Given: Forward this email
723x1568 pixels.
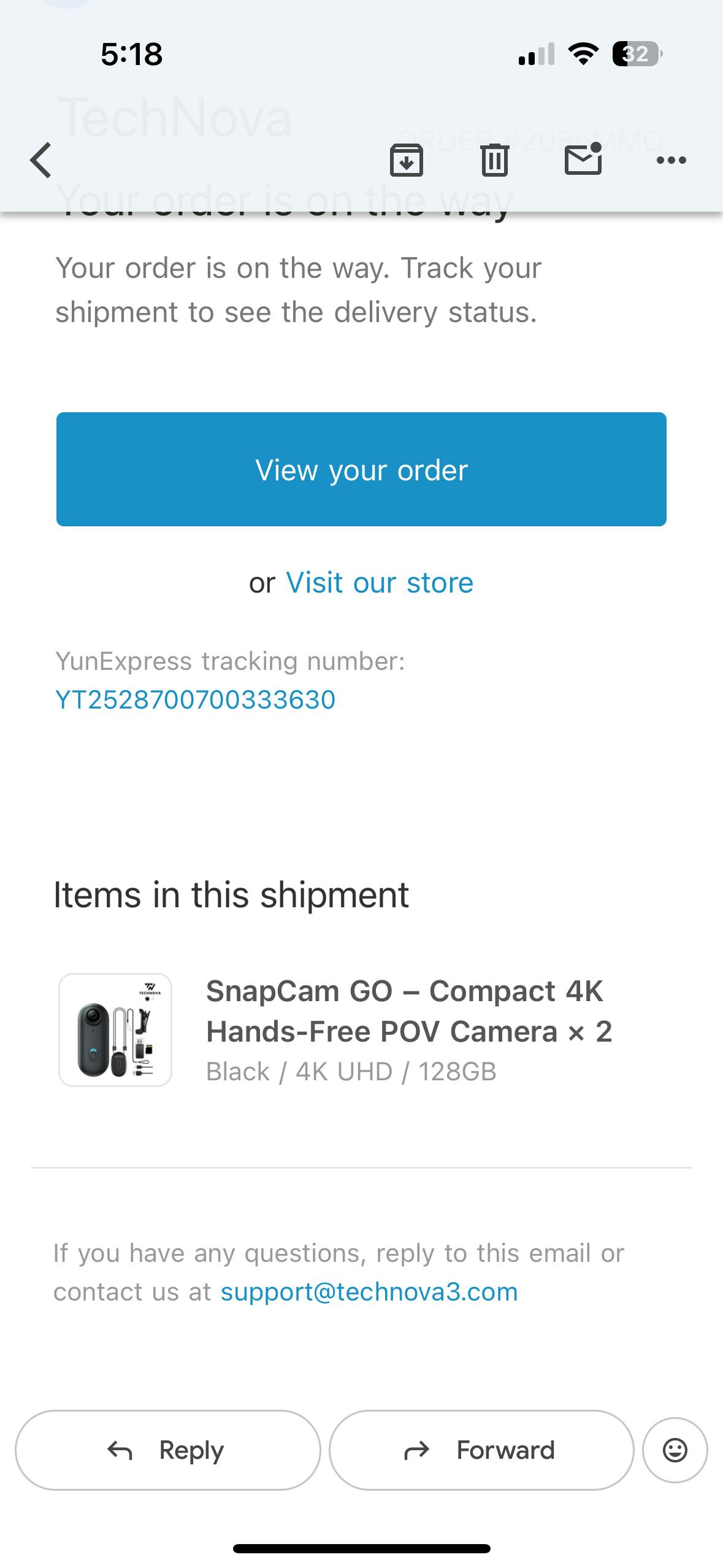Looking at the screenshot, I should (x=481, y=1450).
